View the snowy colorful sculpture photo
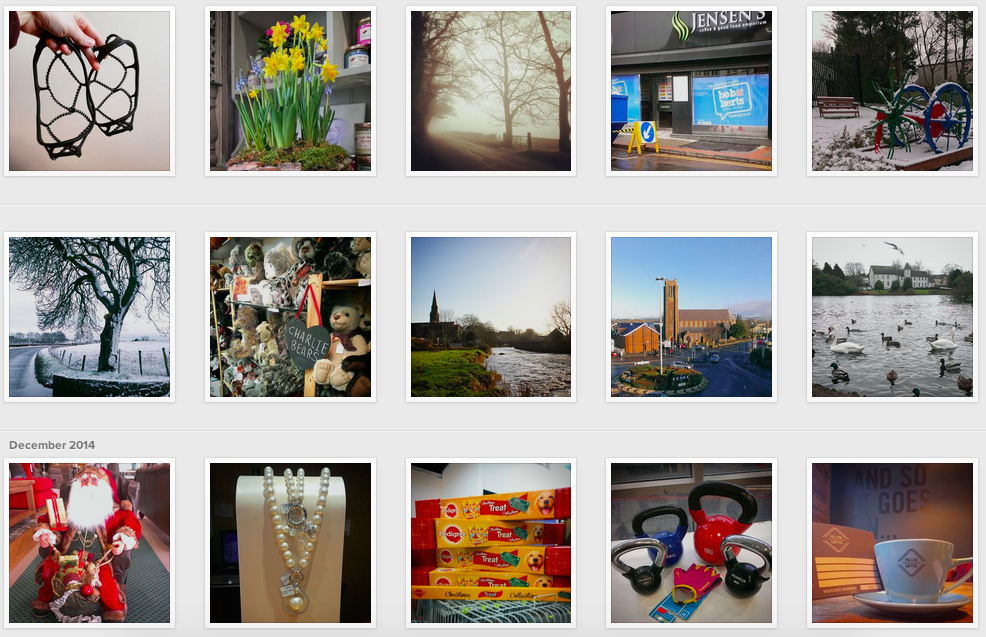 892,91
